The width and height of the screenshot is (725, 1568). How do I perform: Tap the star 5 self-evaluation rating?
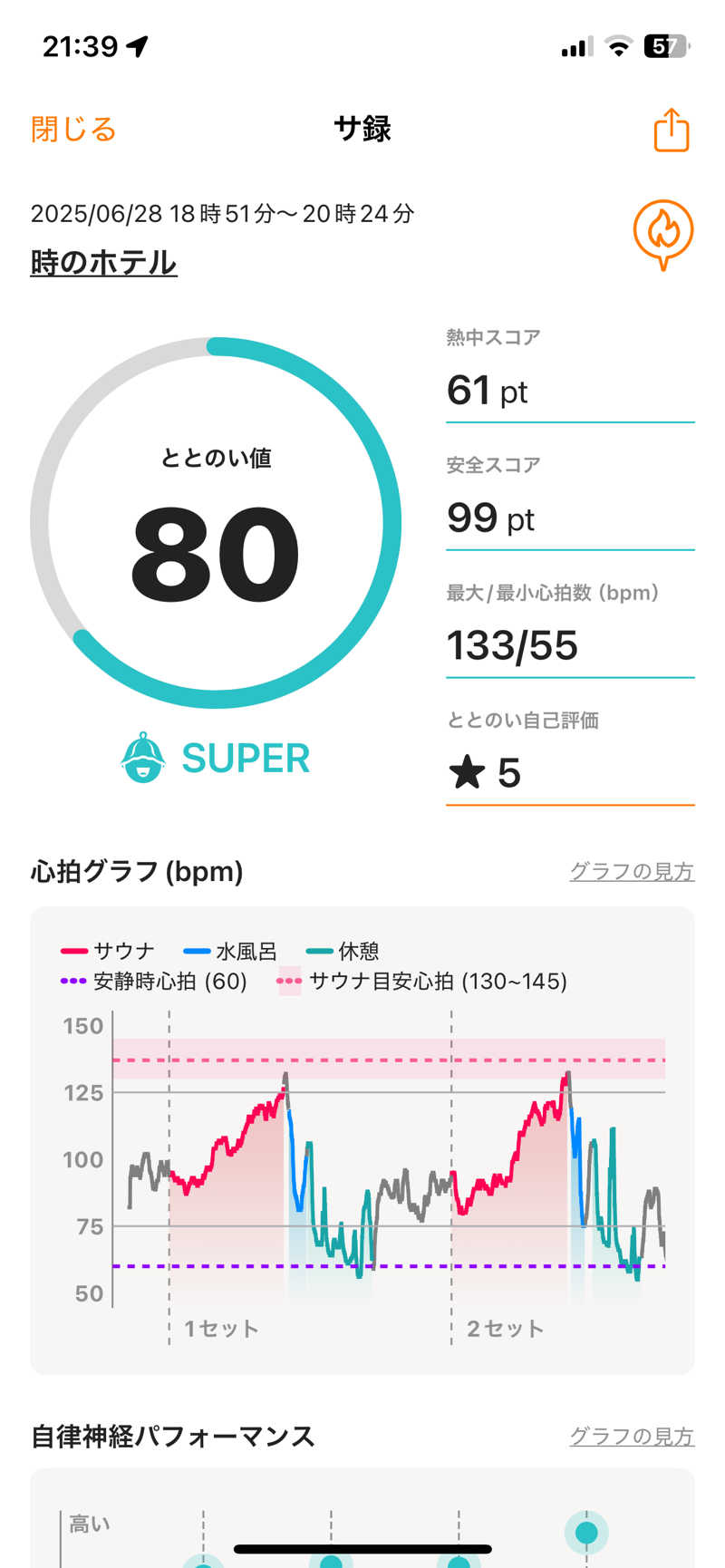485,772
